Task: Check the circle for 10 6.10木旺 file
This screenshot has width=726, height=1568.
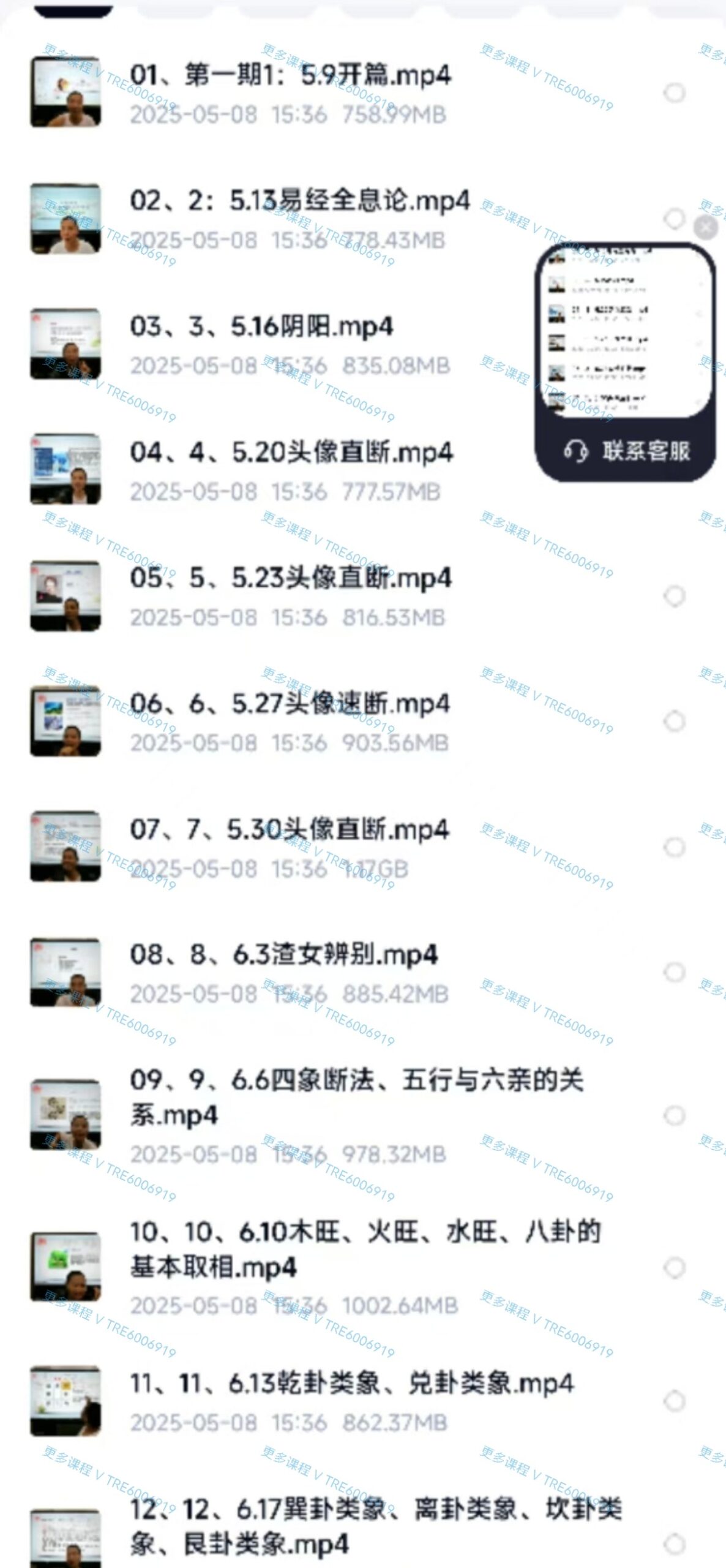Action: point(674,1267)
